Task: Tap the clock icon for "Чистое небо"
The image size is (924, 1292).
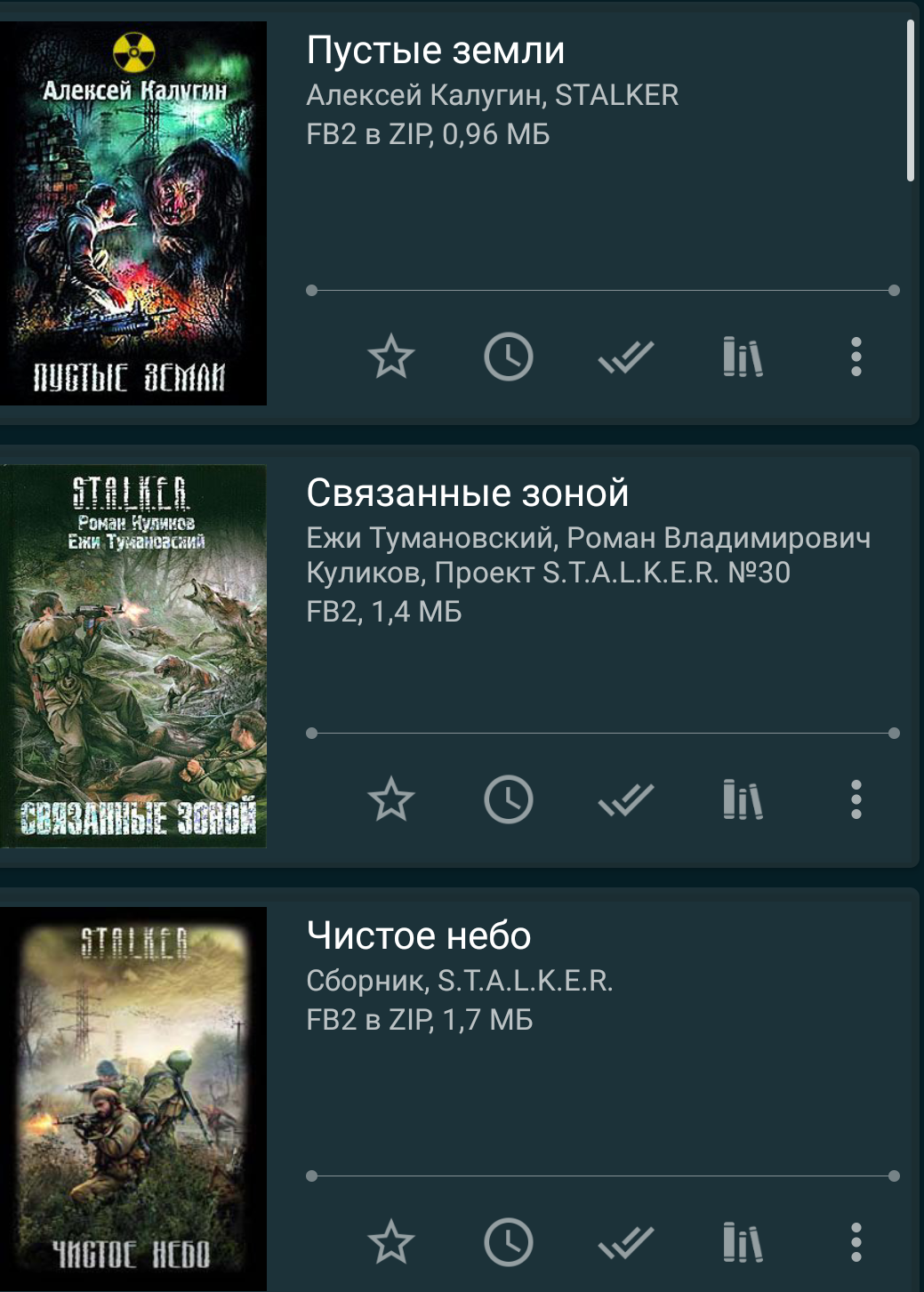Action: point(509,1242)
